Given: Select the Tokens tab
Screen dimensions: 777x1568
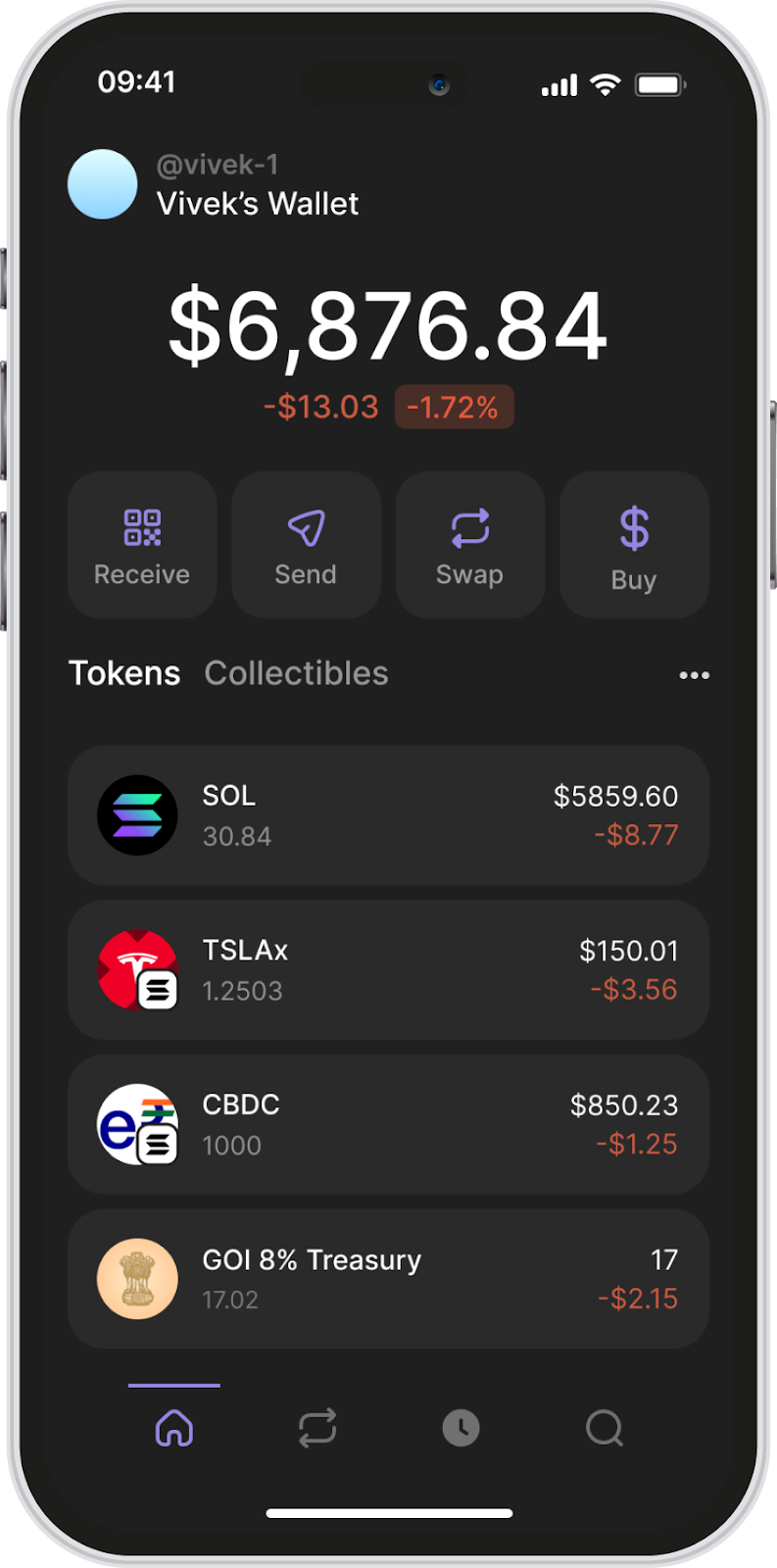Looking at the screenshot, I should 124,673.
